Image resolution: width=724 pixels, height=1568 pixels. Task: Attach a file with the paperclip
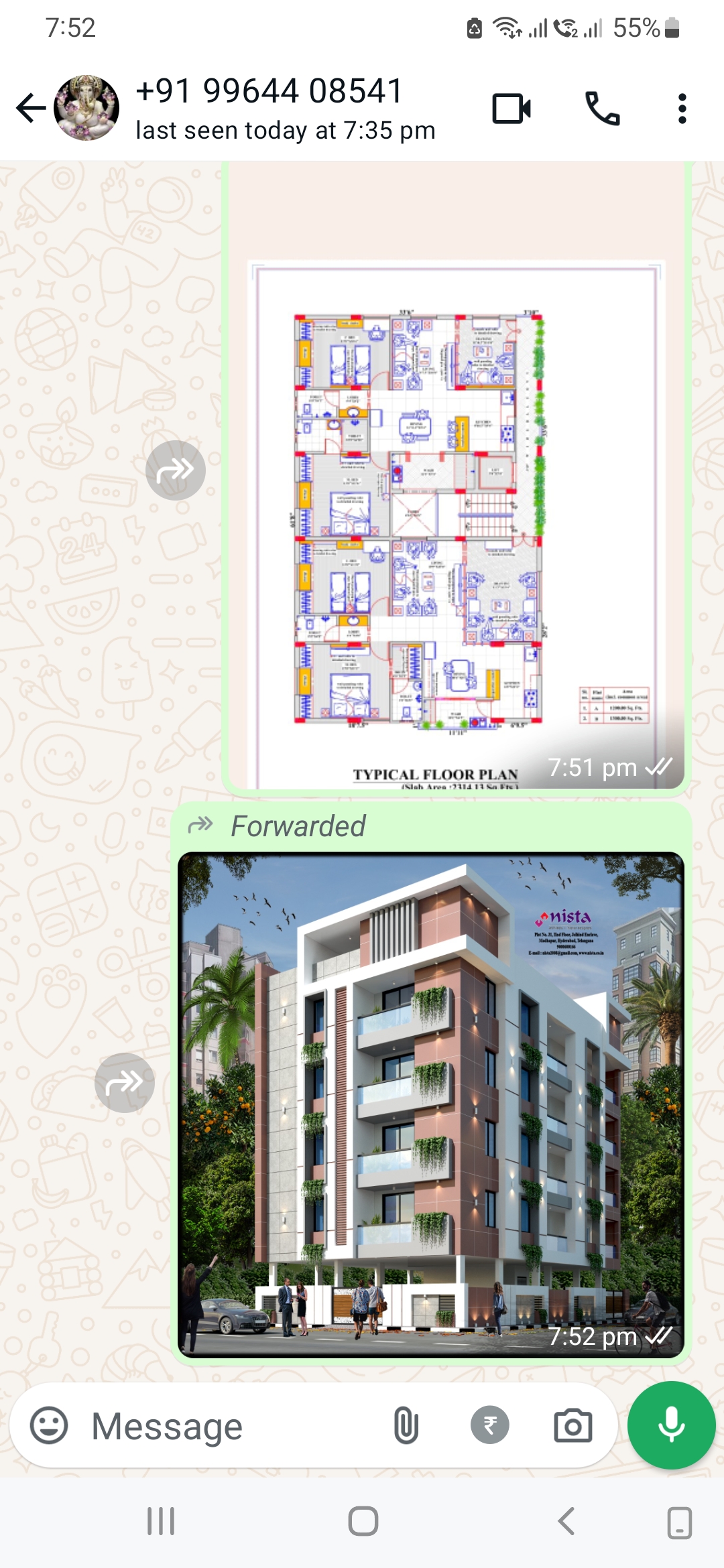[406, 1425]
